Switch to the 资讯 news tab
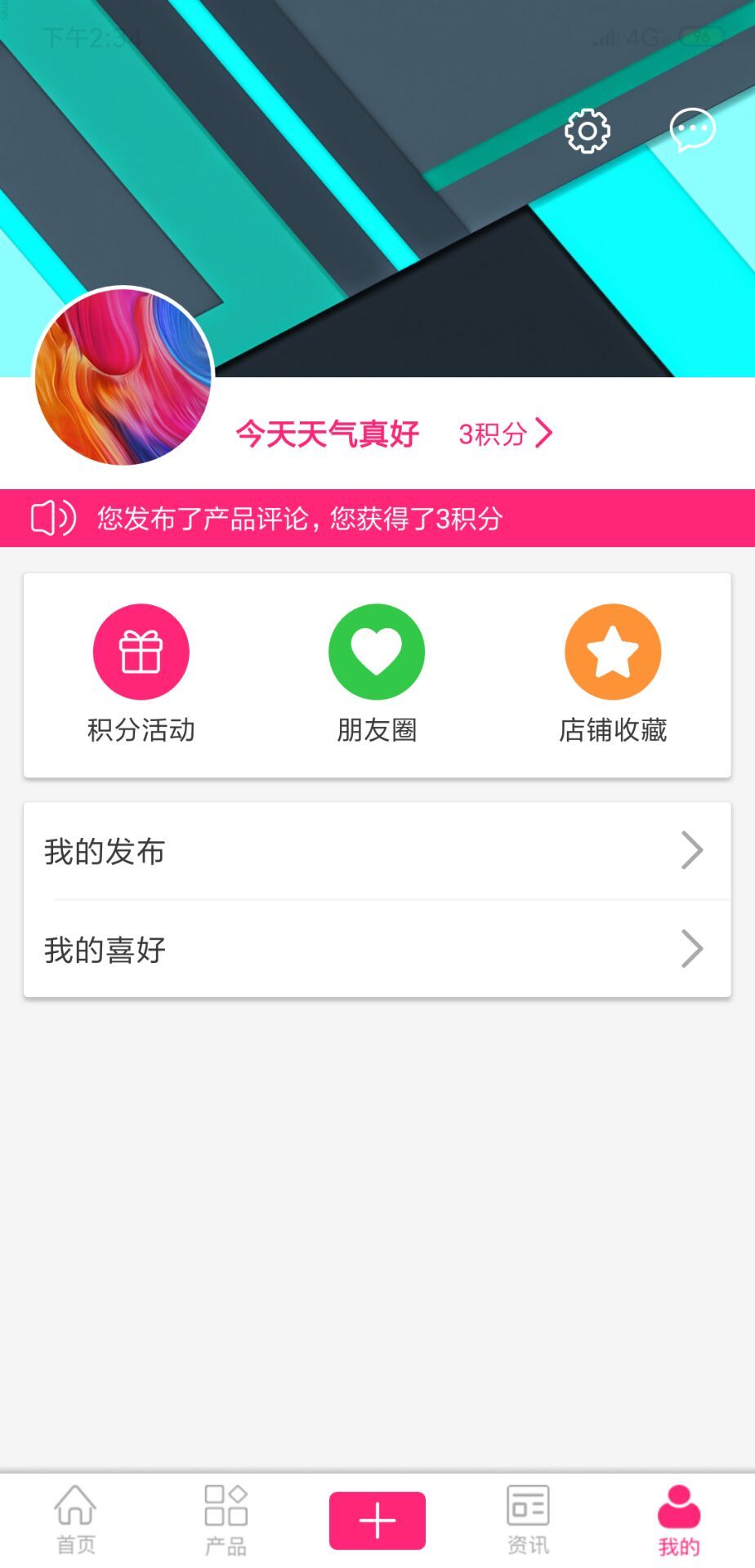The width and height of the screenshot is (755, 1568). 528,1520
